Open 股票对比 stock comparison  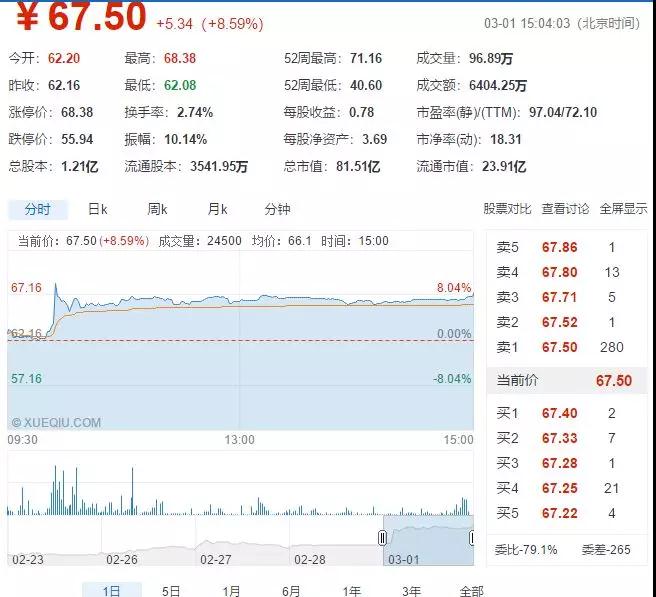(508, 209)
